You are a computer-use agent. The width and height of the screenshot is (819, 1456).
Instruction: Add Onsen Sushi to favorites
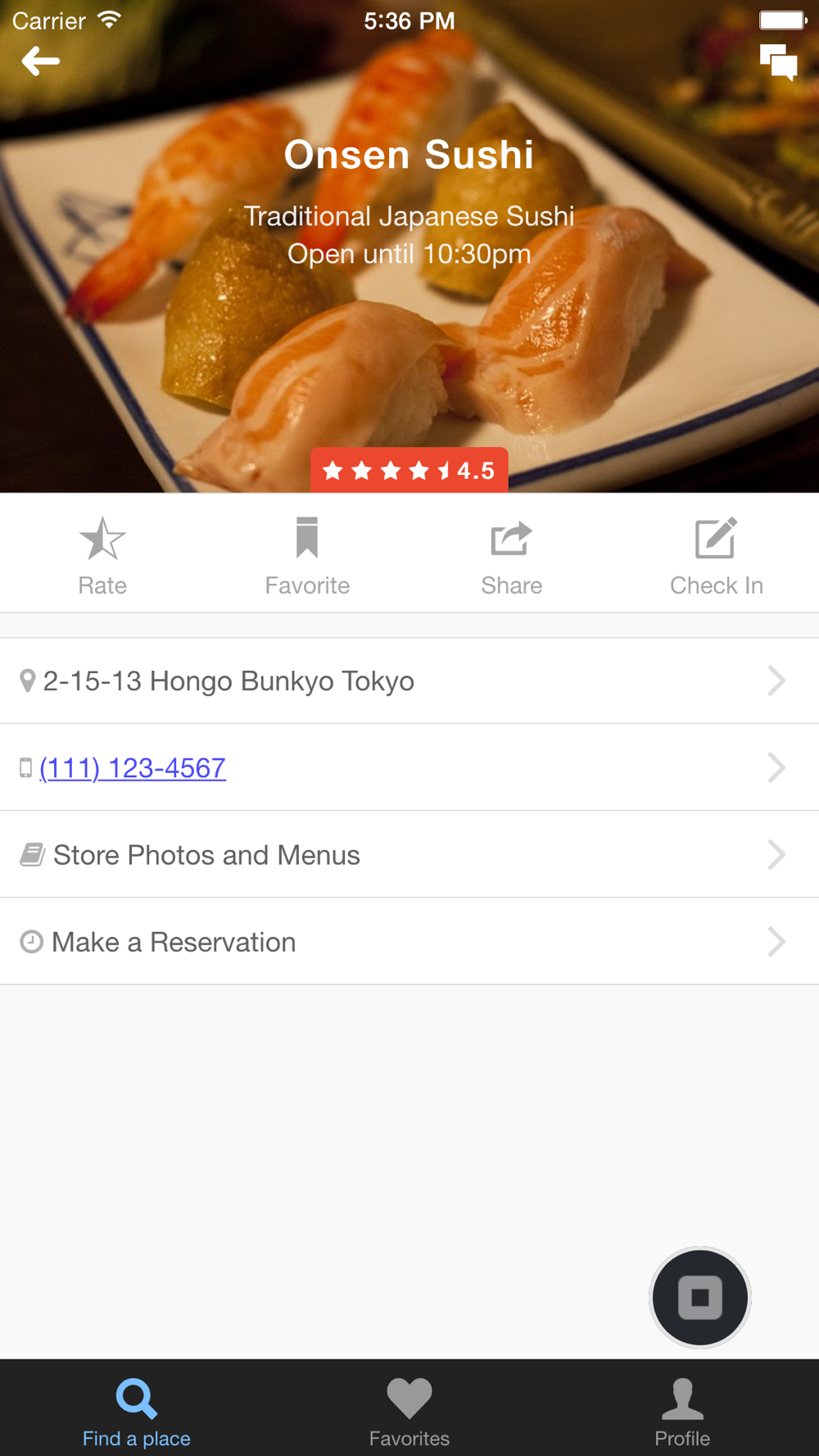pyautogui.click(x=307, y=556)
